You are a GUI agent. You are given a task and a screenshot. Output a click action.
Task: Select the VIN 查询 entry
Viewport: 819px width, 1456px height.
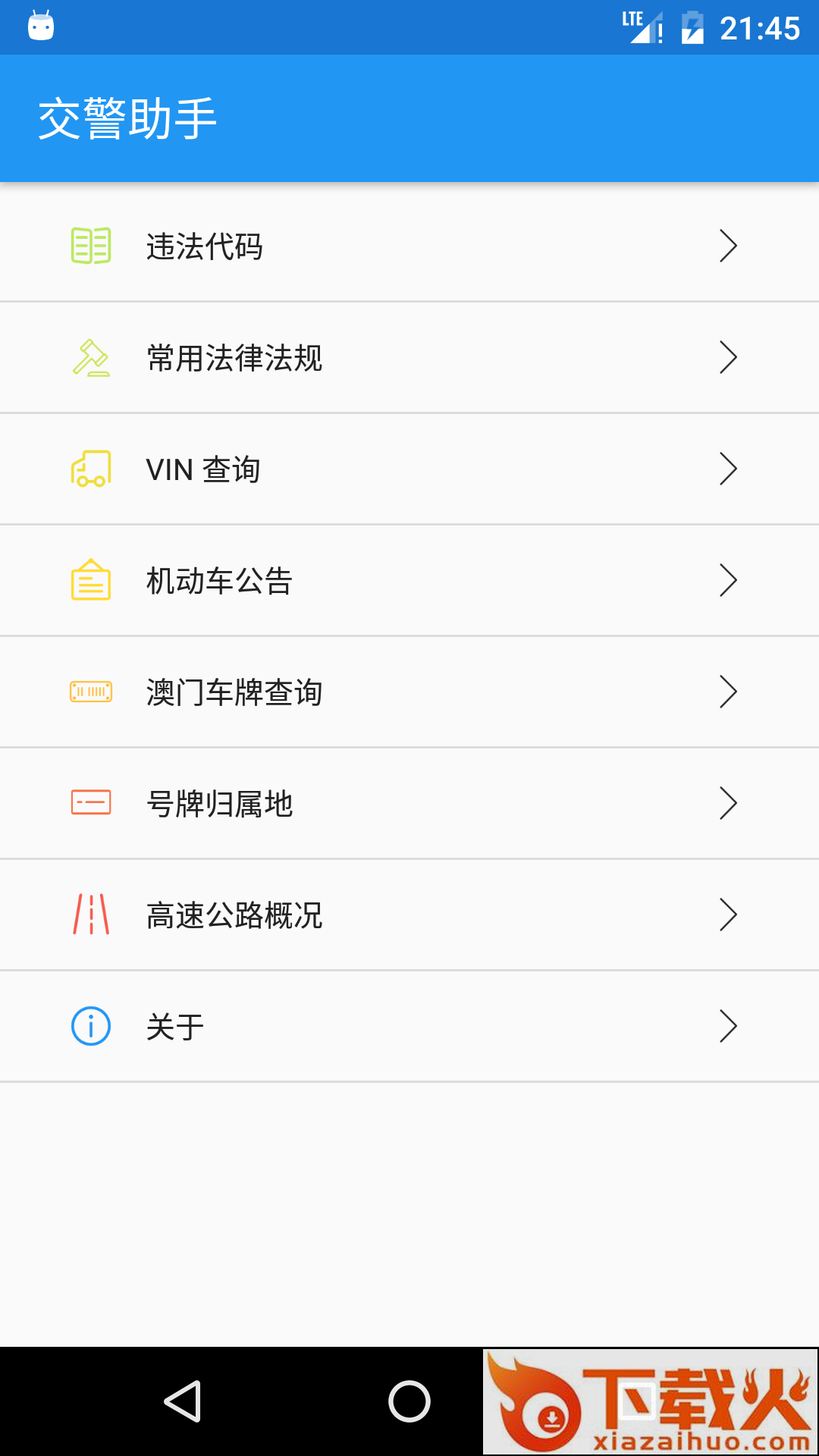coord(409,469)
